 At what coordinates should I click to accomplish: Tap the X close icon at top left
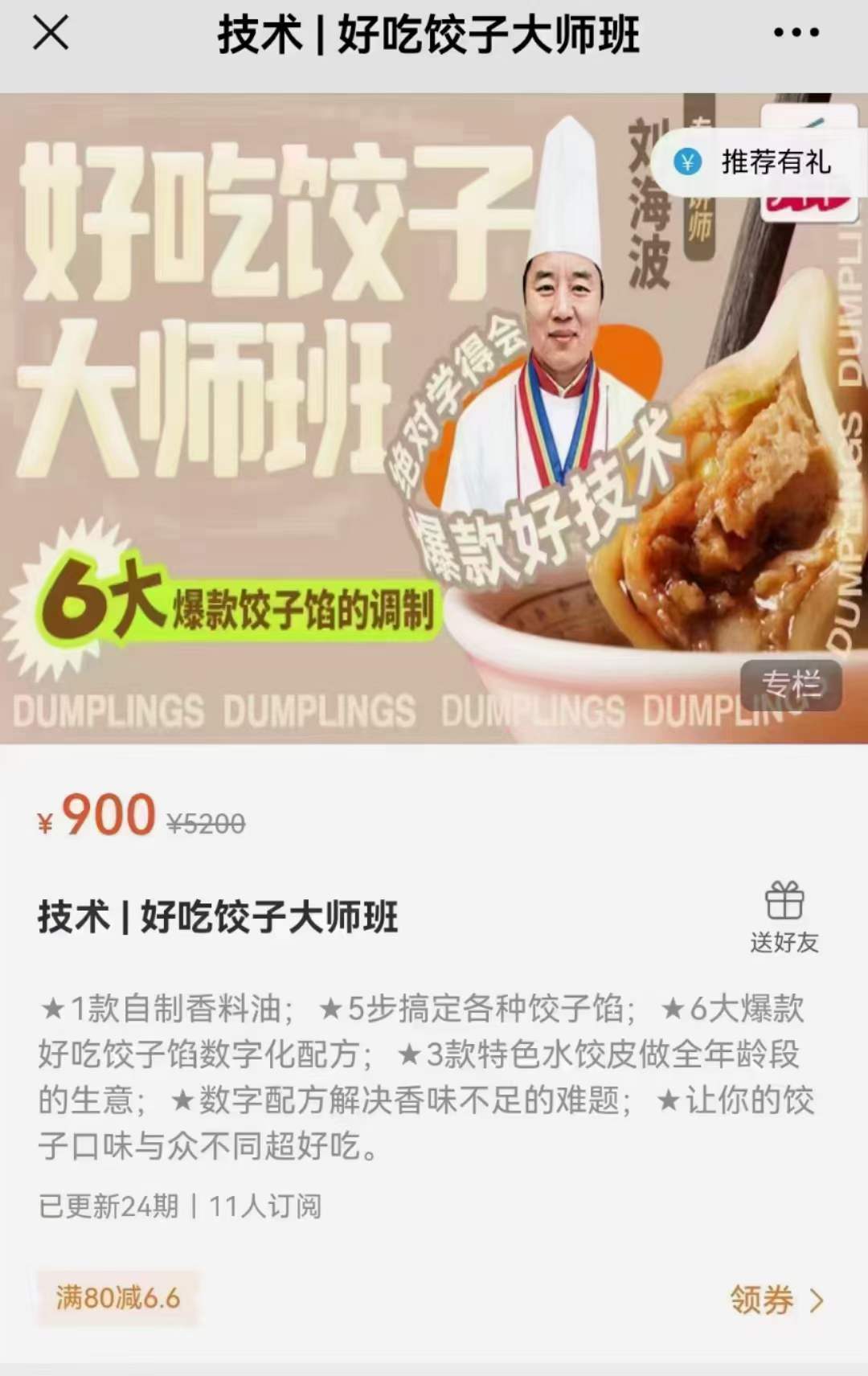50,35
